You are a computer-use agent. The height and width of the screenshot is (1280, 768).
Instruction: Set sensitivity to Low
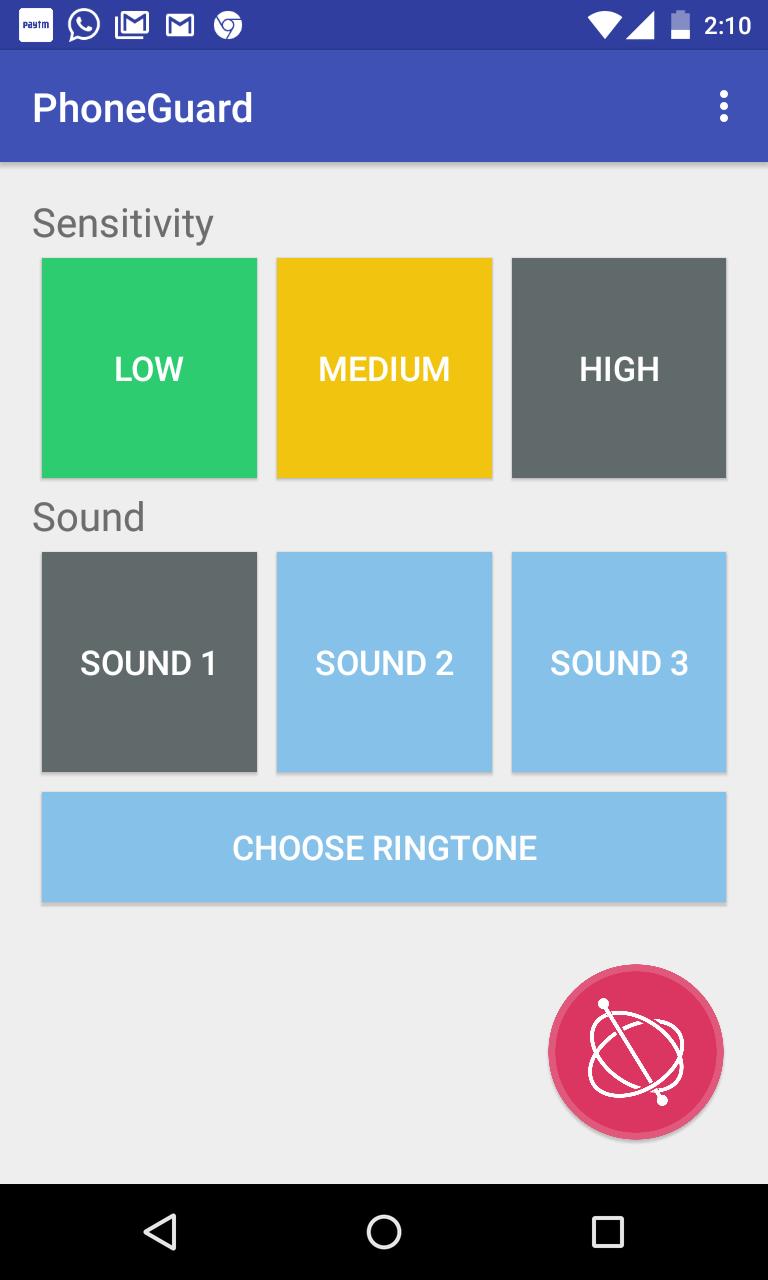[149, 368]
